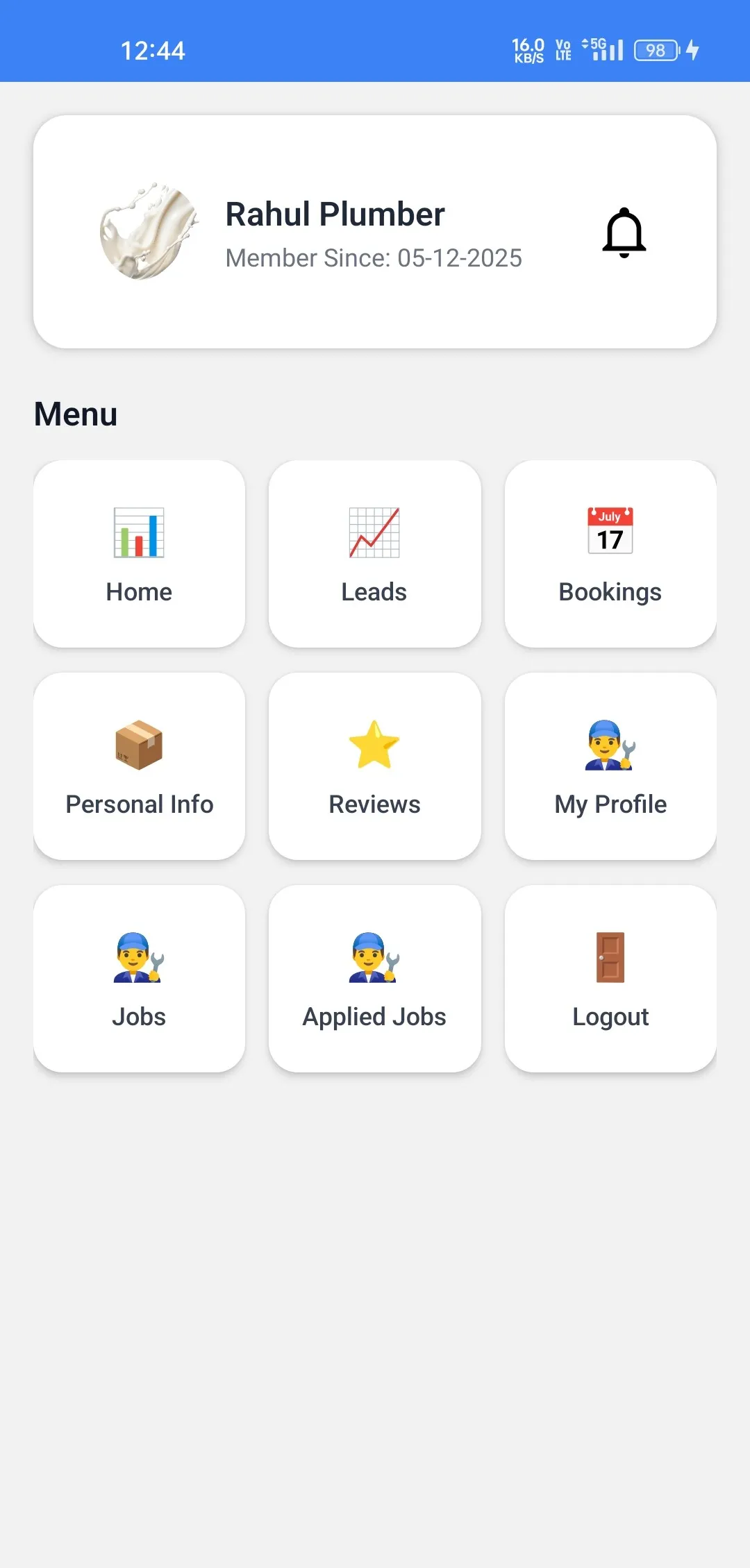750x1568 pixels.
Task: Tap the Jobs card
Action: point(139,979)
